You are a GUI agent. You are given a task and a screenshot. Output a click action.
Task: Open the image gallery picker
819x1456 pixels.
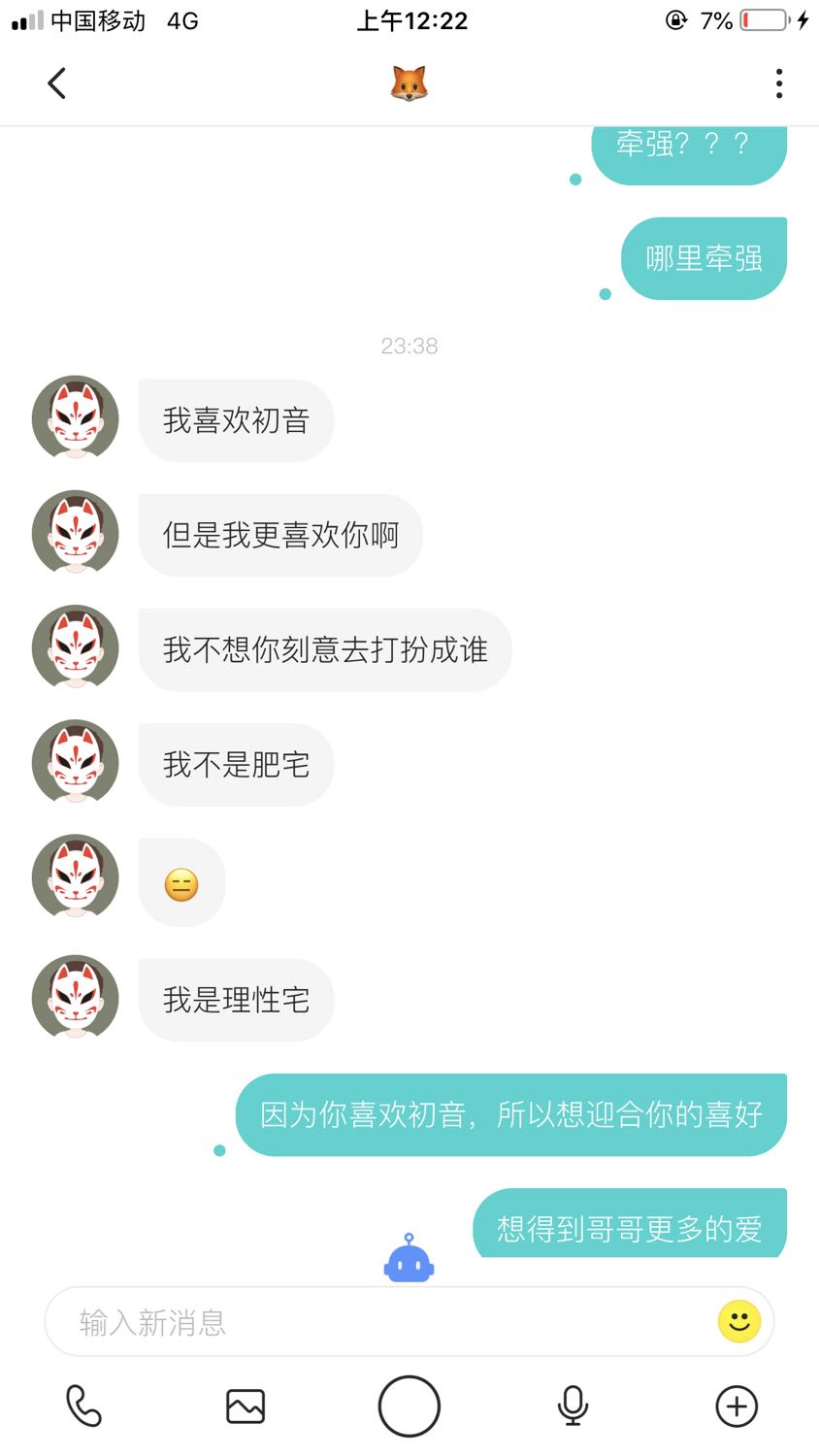246,1406
